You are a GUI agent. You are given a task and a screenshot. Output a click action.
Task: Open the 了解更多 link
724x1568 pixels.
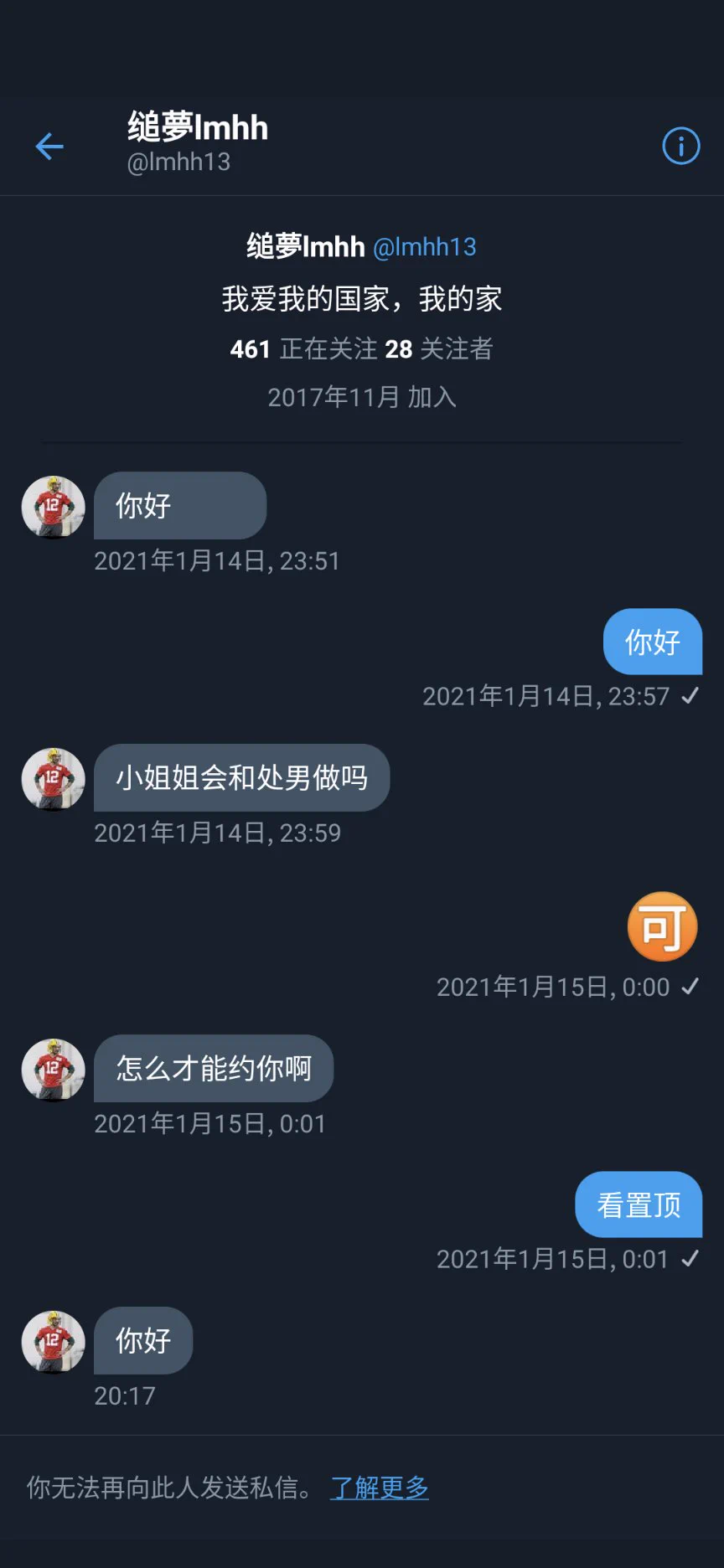point(380,1487)
